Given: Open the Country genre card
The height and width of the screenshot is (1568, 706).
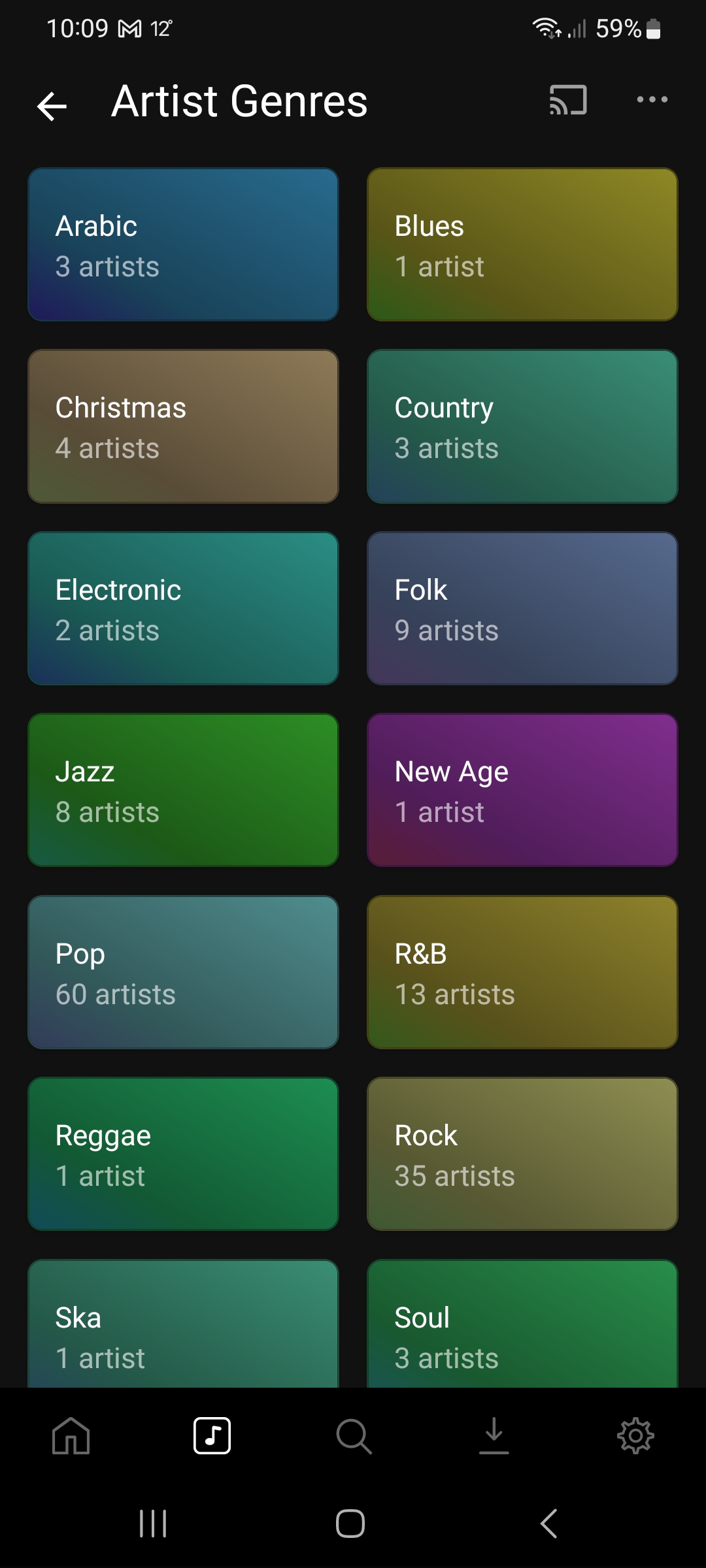Looking at the screenshot, I should click(522, 426).
